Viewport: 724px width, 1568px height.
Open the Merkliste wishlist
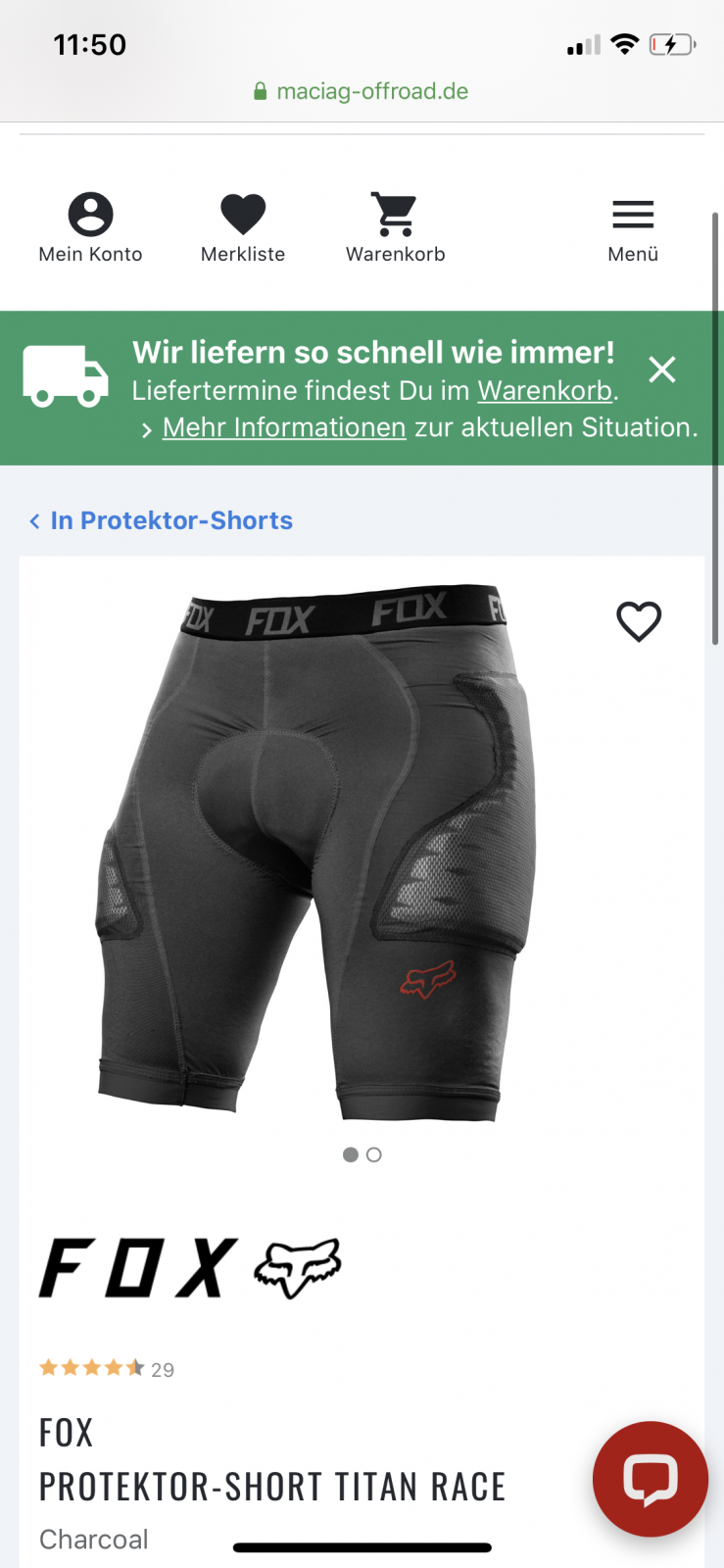coord(243,227)
